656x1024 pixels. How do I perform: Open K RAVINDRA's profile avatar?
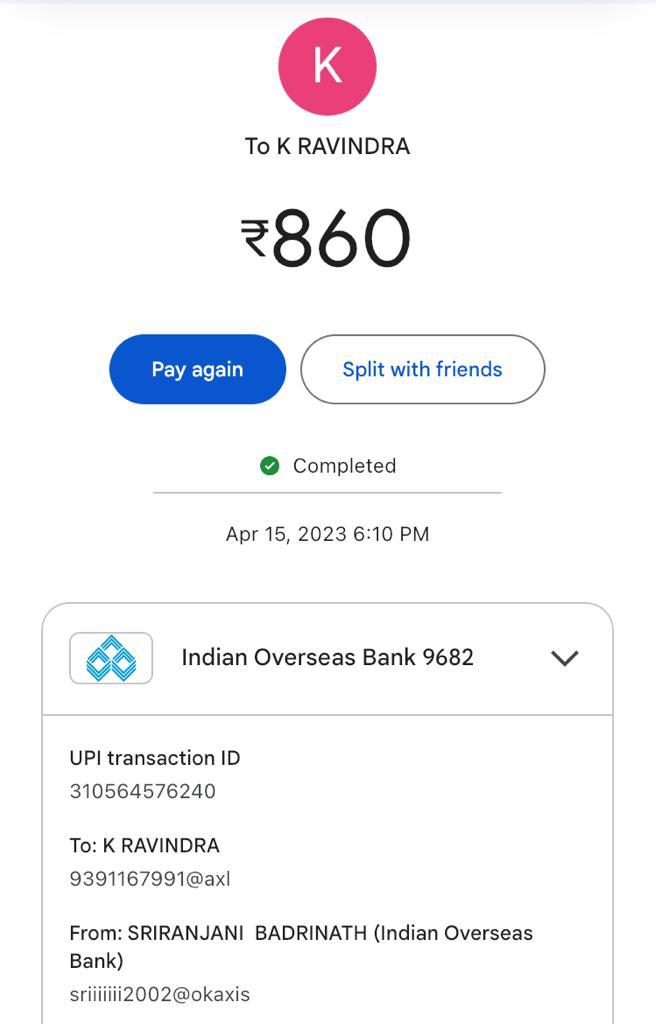tap(327, 66)
